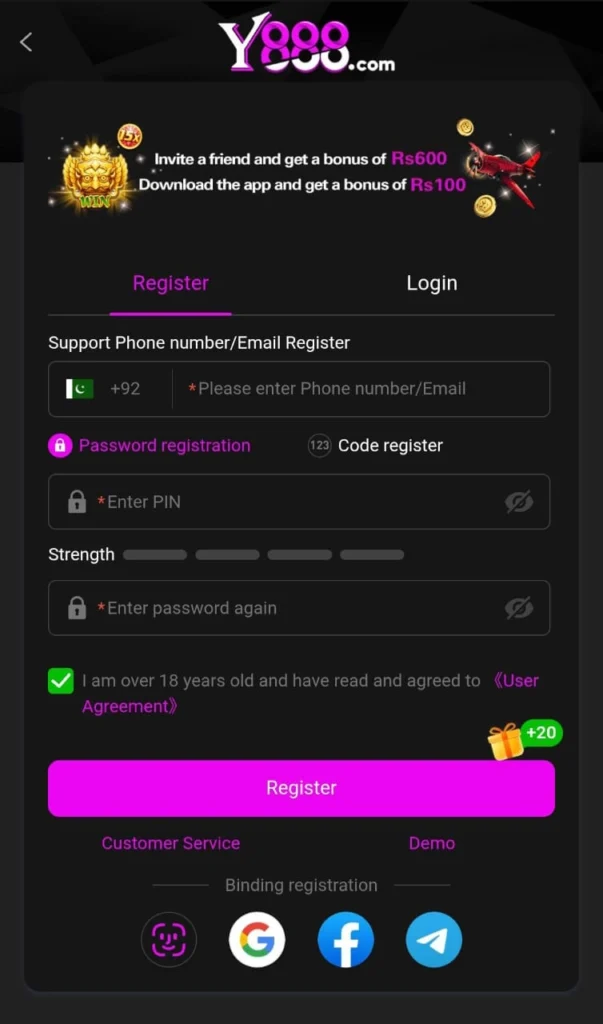Show the PIN using the eye icon
The image size is (603, 1024).
[x=518, y=502]
